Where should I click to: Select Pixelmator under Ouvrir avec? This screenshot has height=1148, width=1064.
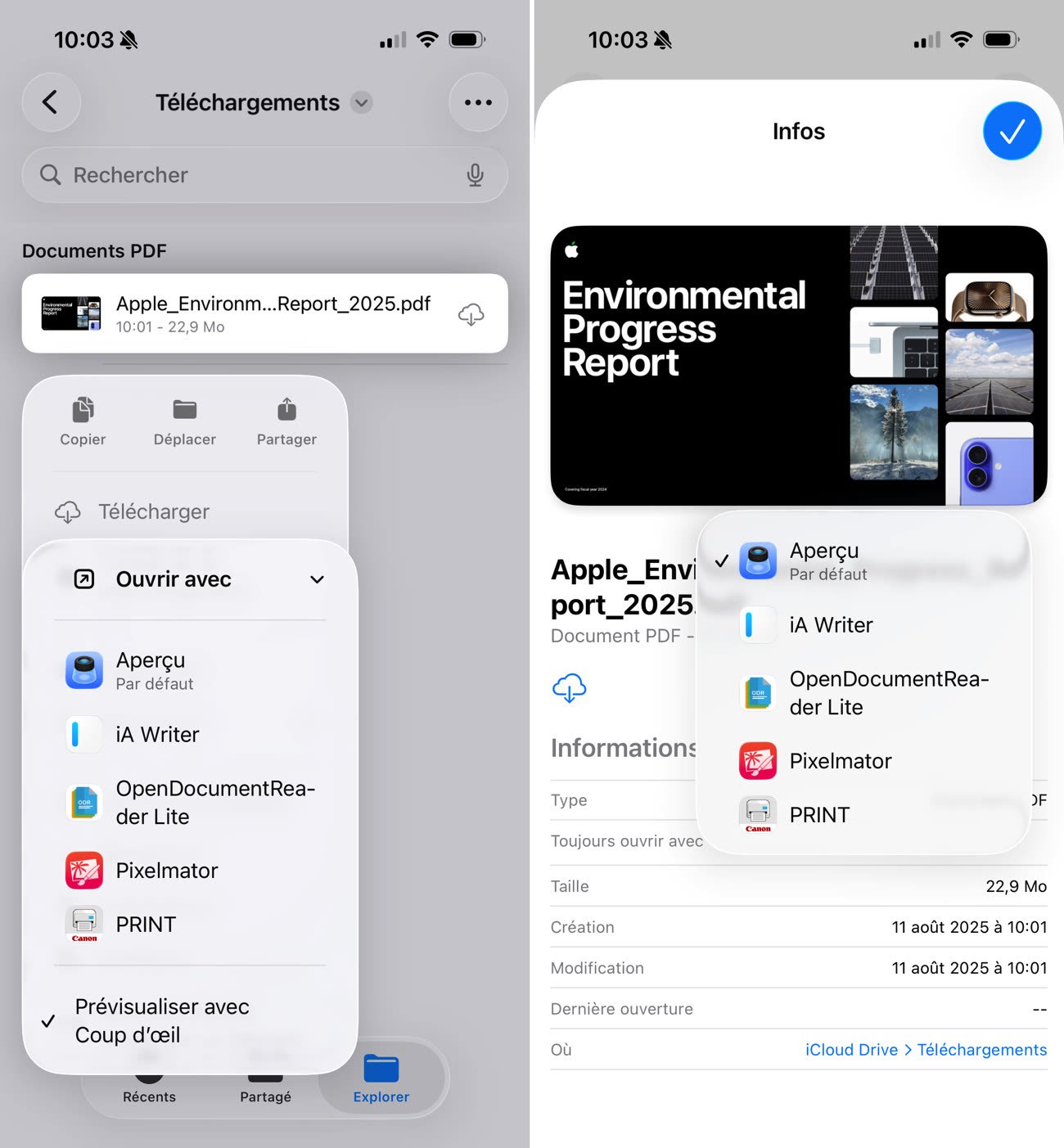pos(167,871)
